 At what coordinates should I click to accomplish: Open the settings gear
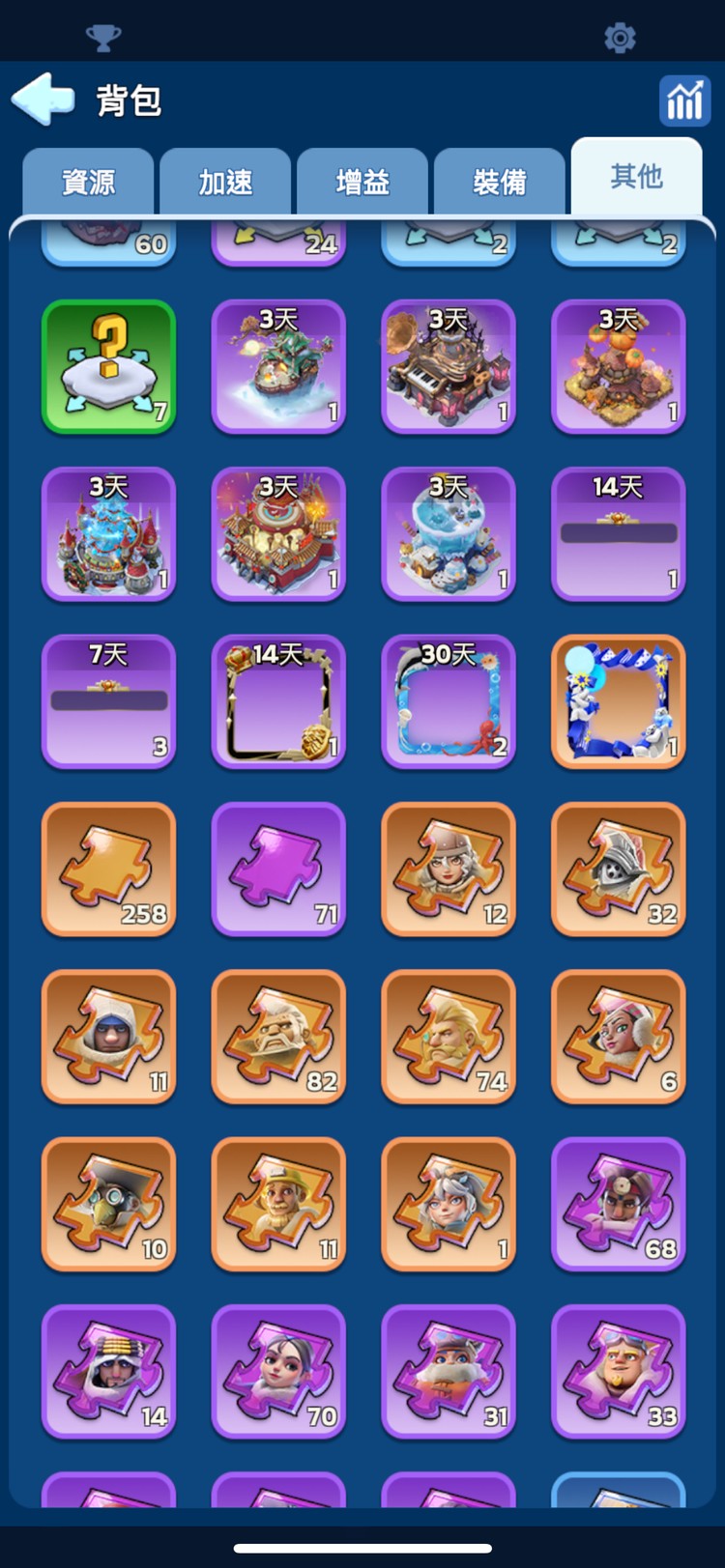(620, 38)
